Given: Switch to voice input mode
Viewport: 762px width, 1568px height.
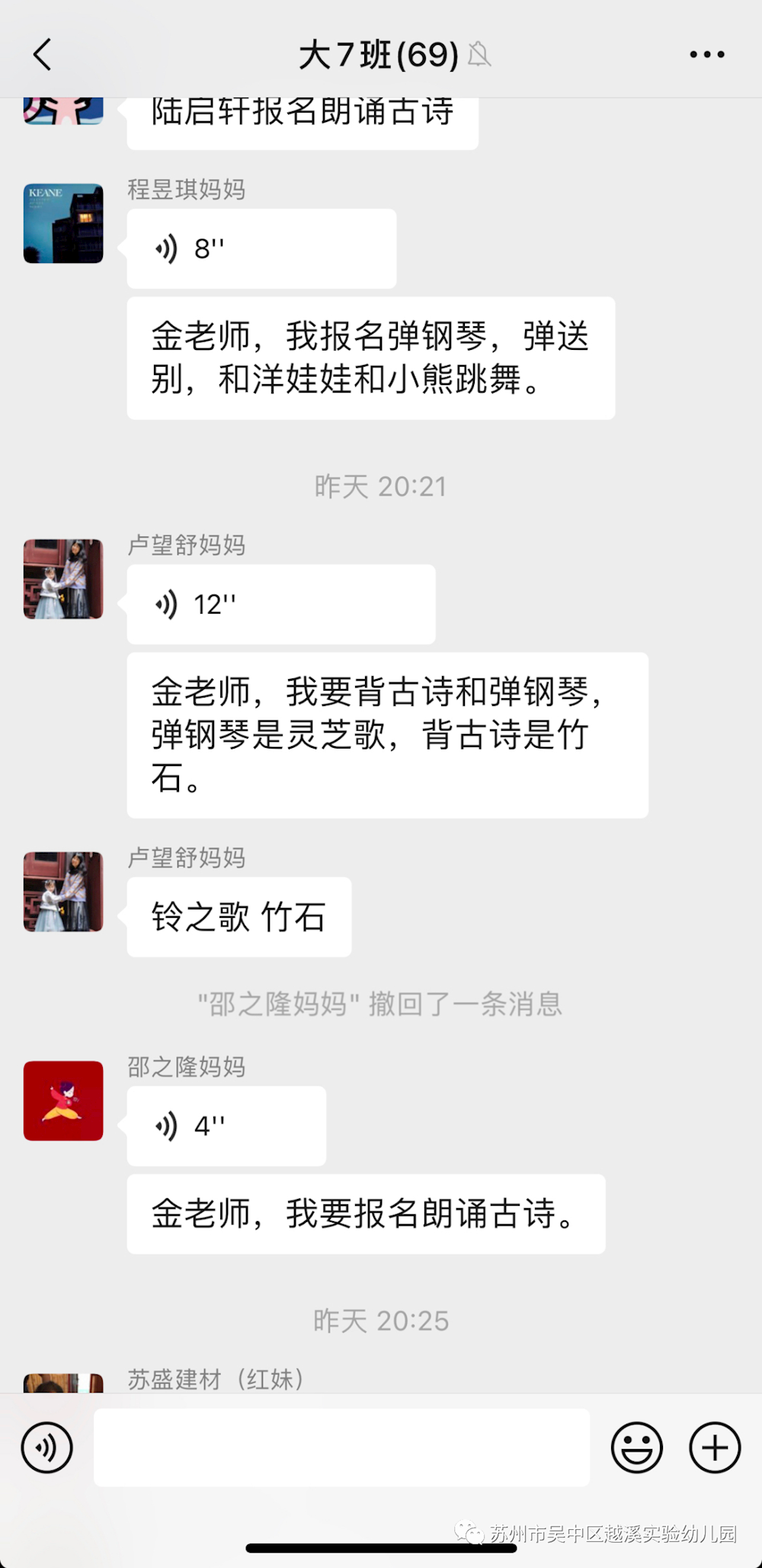Looking at the screenshot, I should 47,1447.
